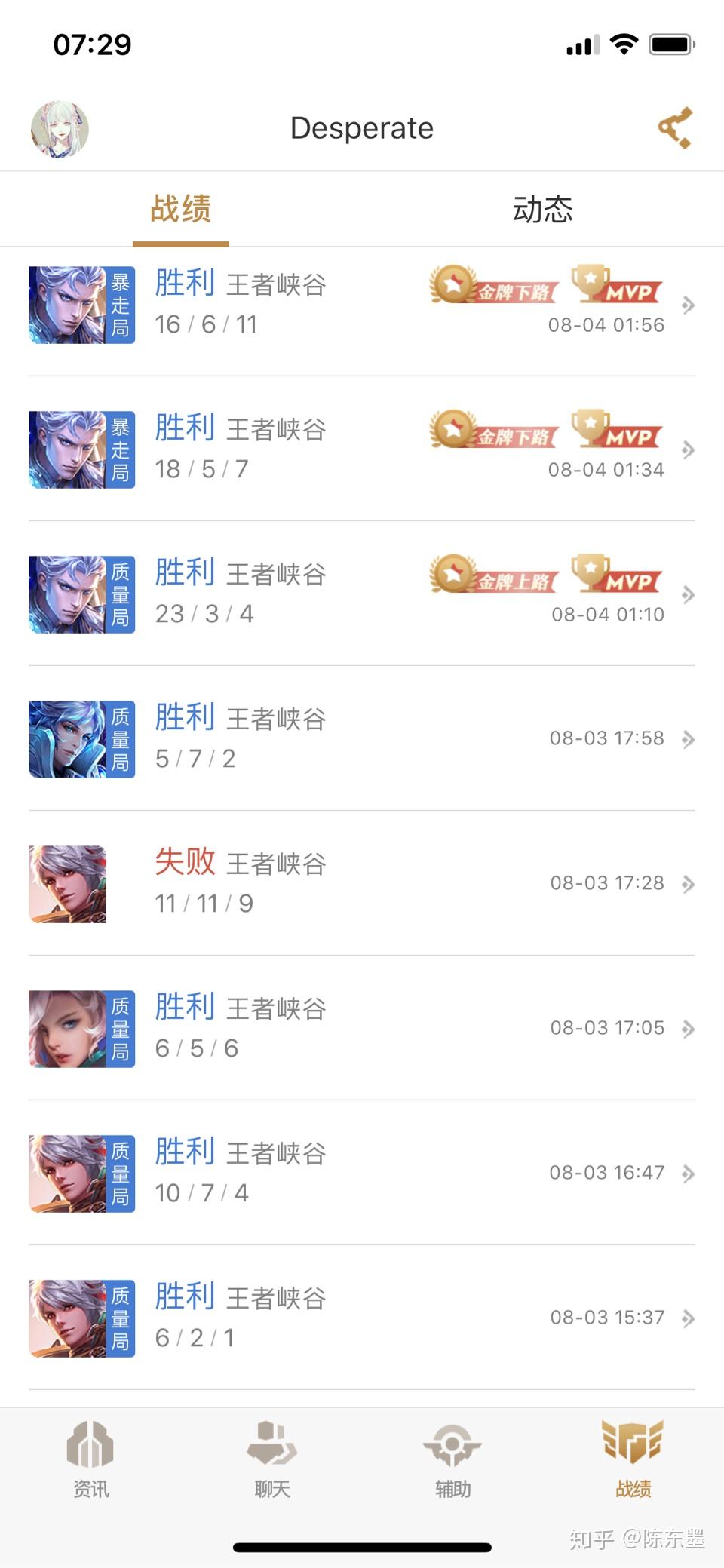Stay on the 战绩 tab by tapping it
This screenshot has width=724, height=1568.
tap(181, 210)
